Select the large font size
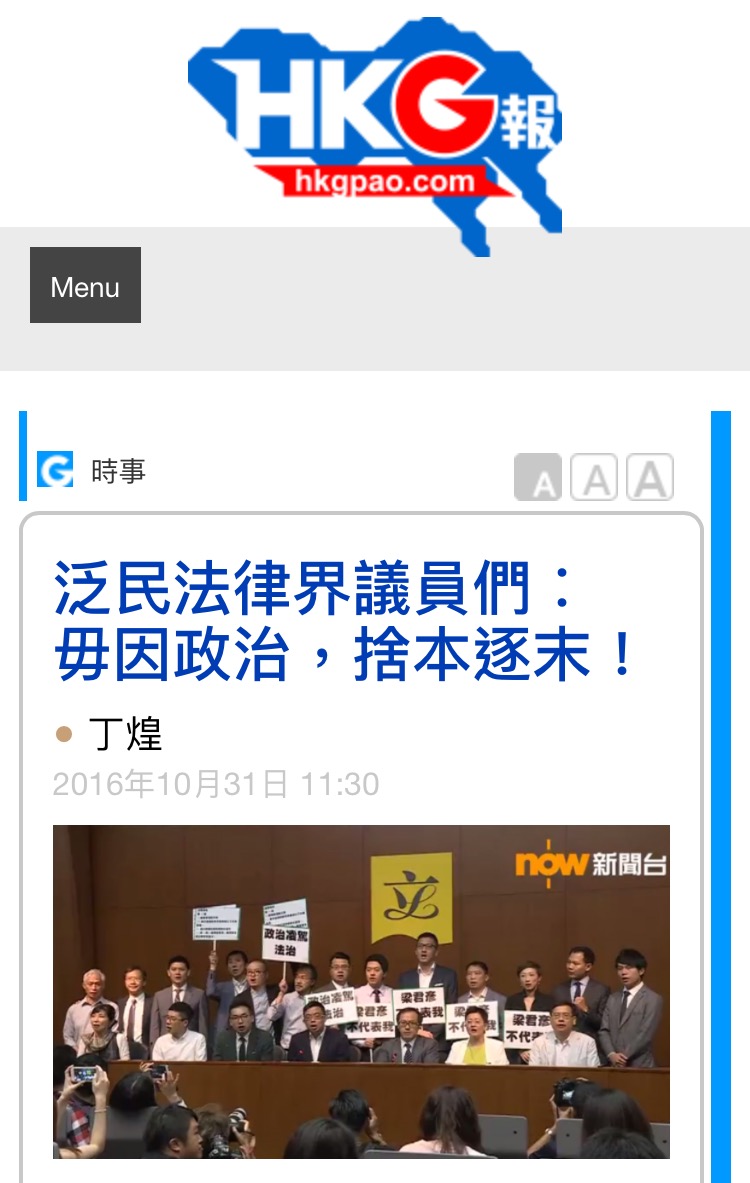This screenshot has height=1183, width=750. point(650,477)
